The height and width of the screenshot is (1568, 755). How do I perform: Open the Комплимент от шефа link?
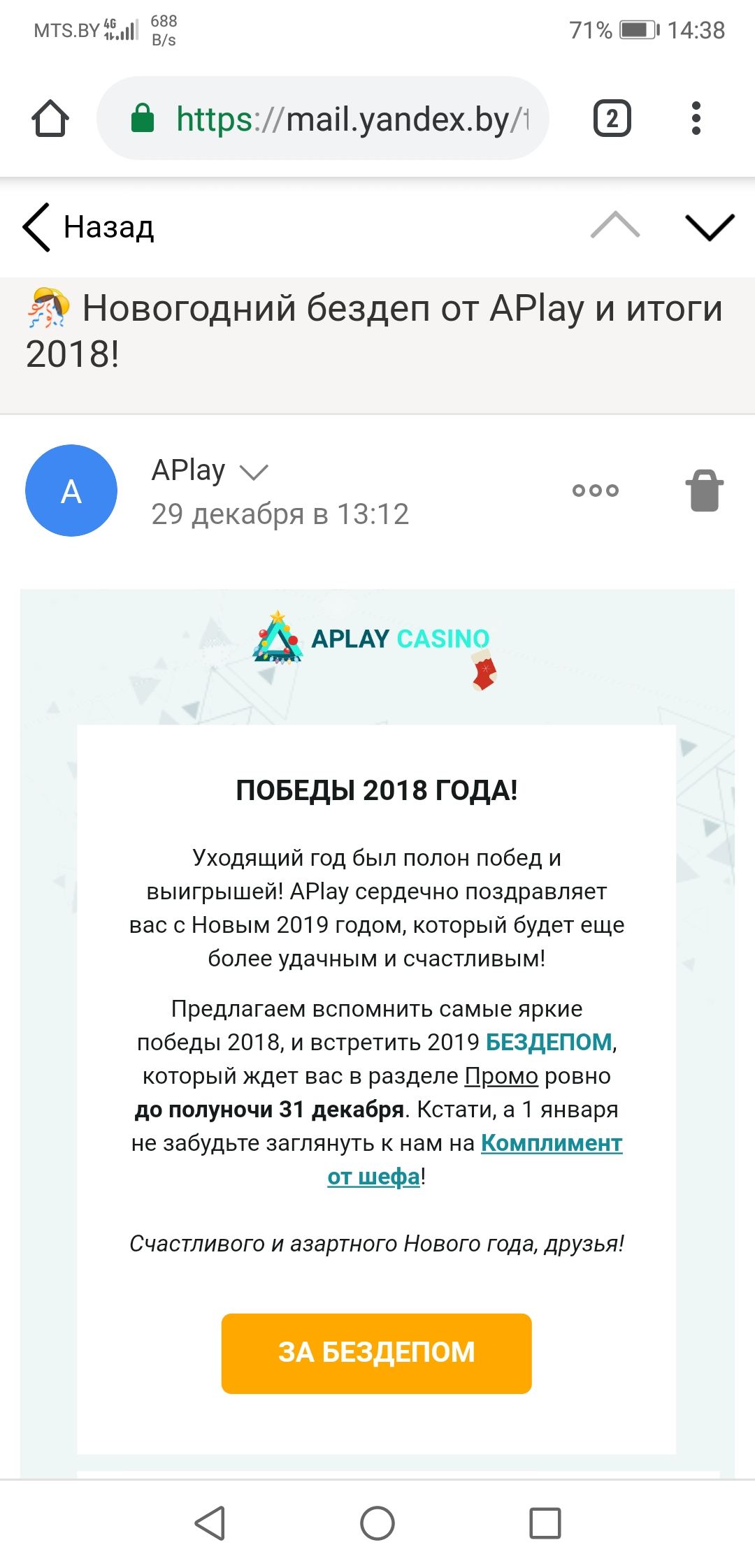coord(551,1143)
